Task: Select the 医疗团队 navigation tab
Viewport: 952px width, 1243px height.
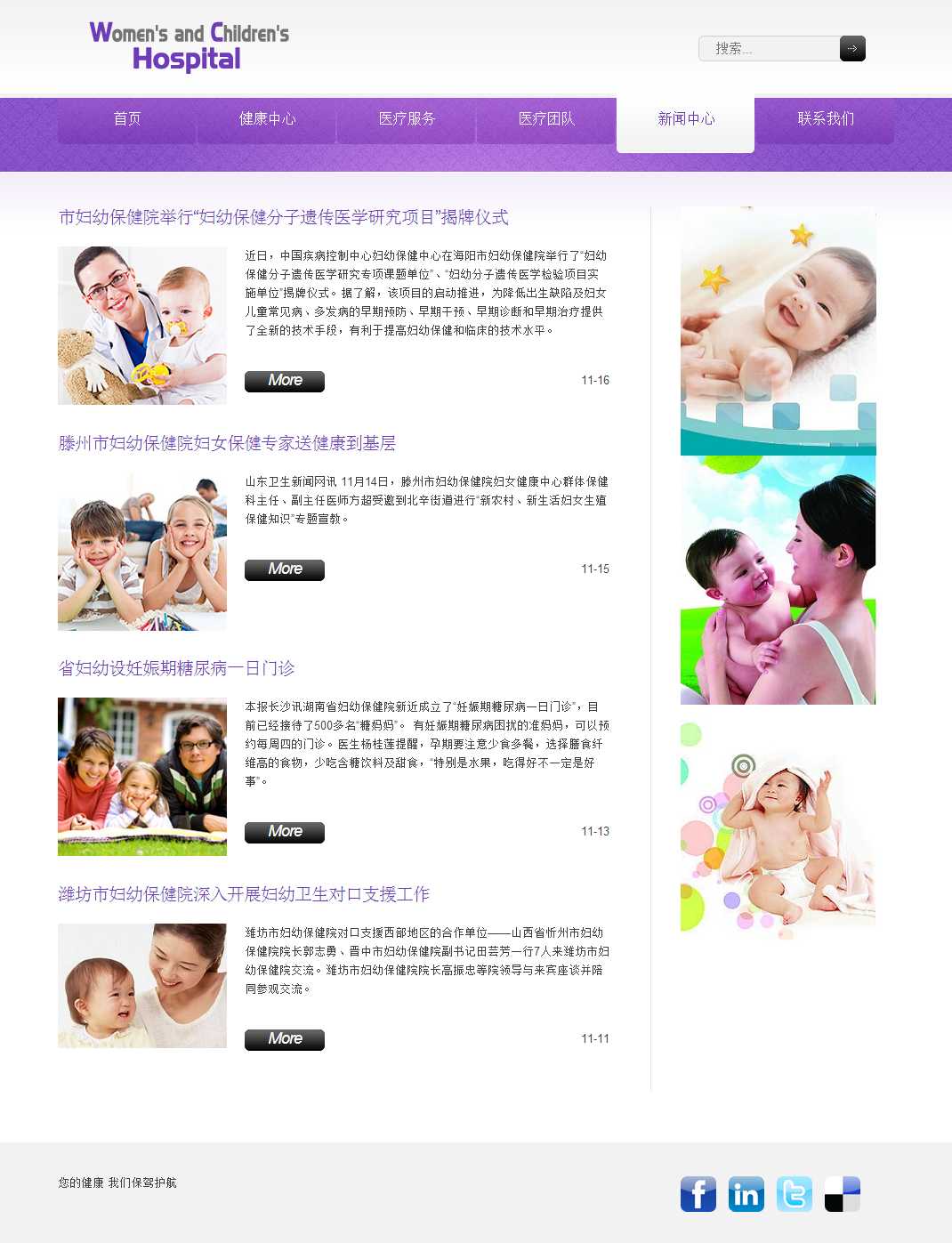Action: click(546, 119)
